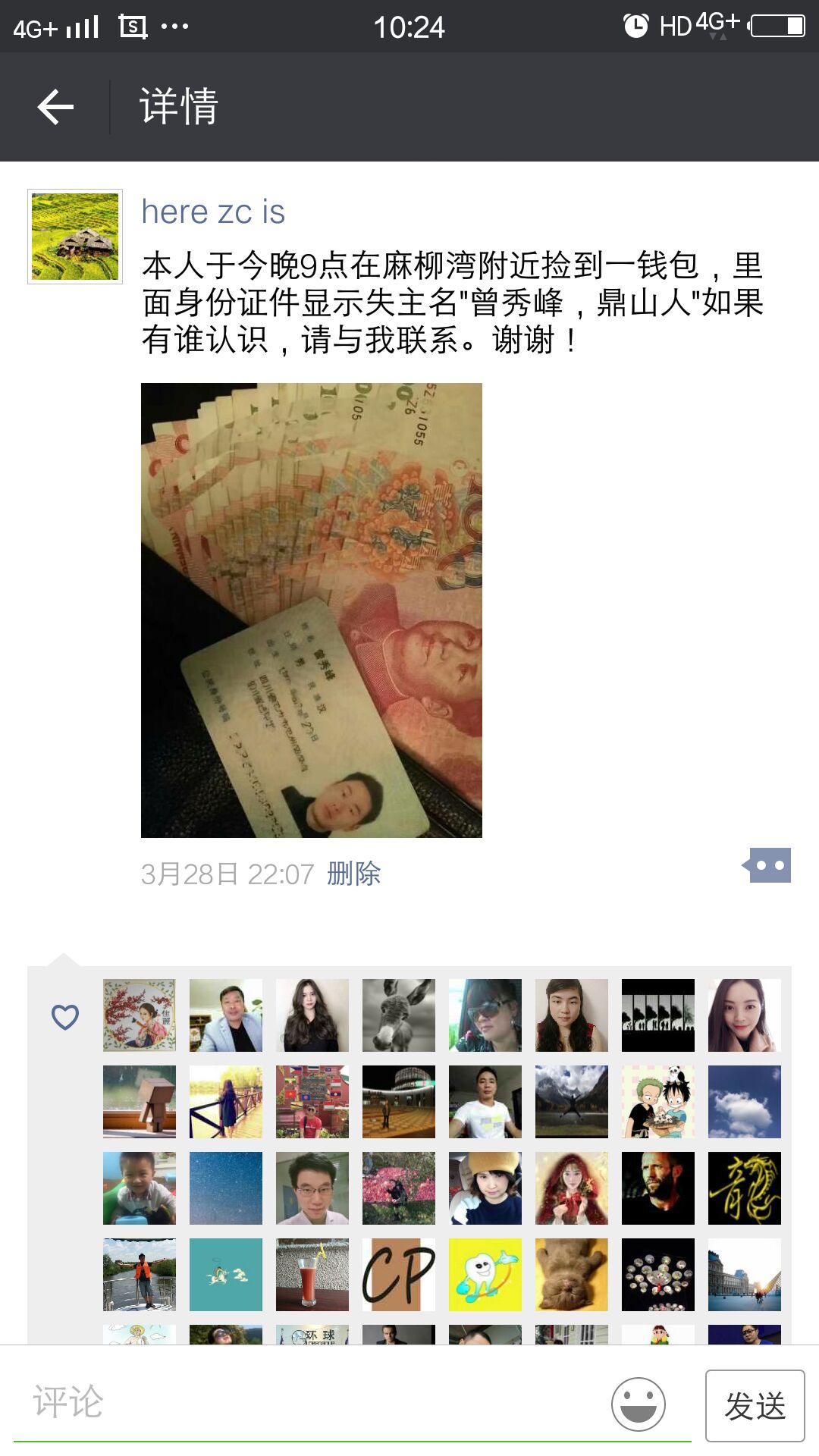
Task: Open the liker with yellow tooth cartoon avatar
Action: [485, 1274]
